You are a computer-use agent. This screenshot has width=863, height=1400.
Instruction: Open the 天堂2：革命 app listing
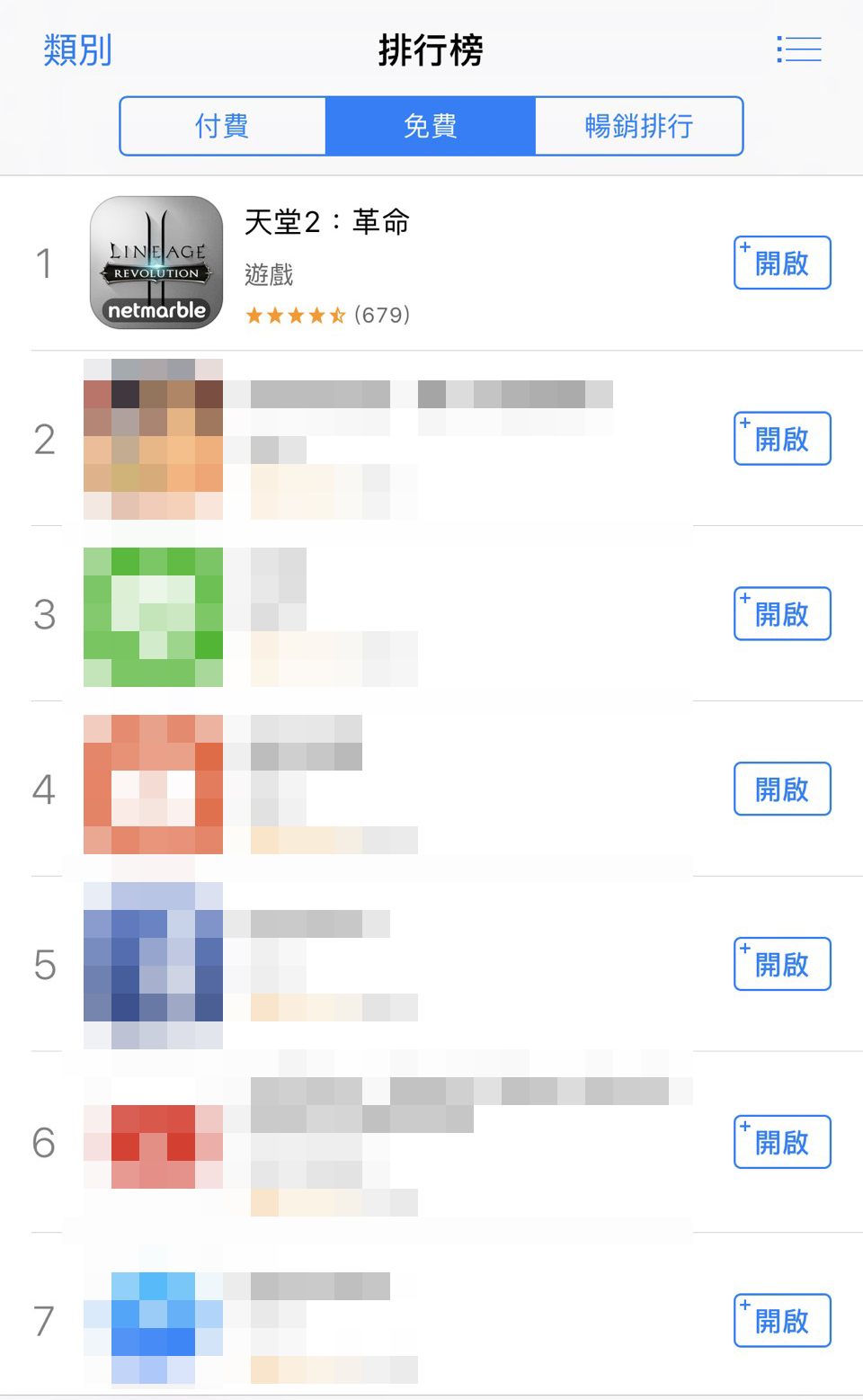pyautogui.click(x=431, y=263)
